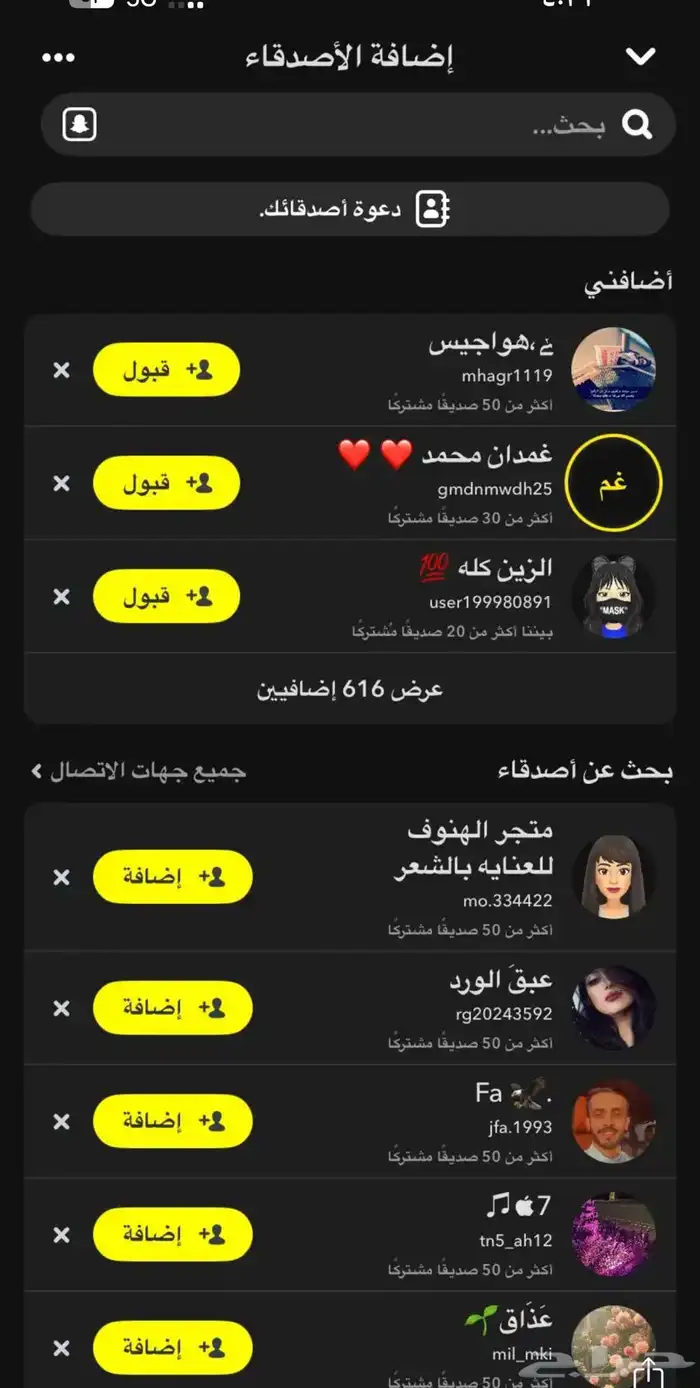View all 616 users who added me
This screenshot has width=700, height=1388.
350,689
